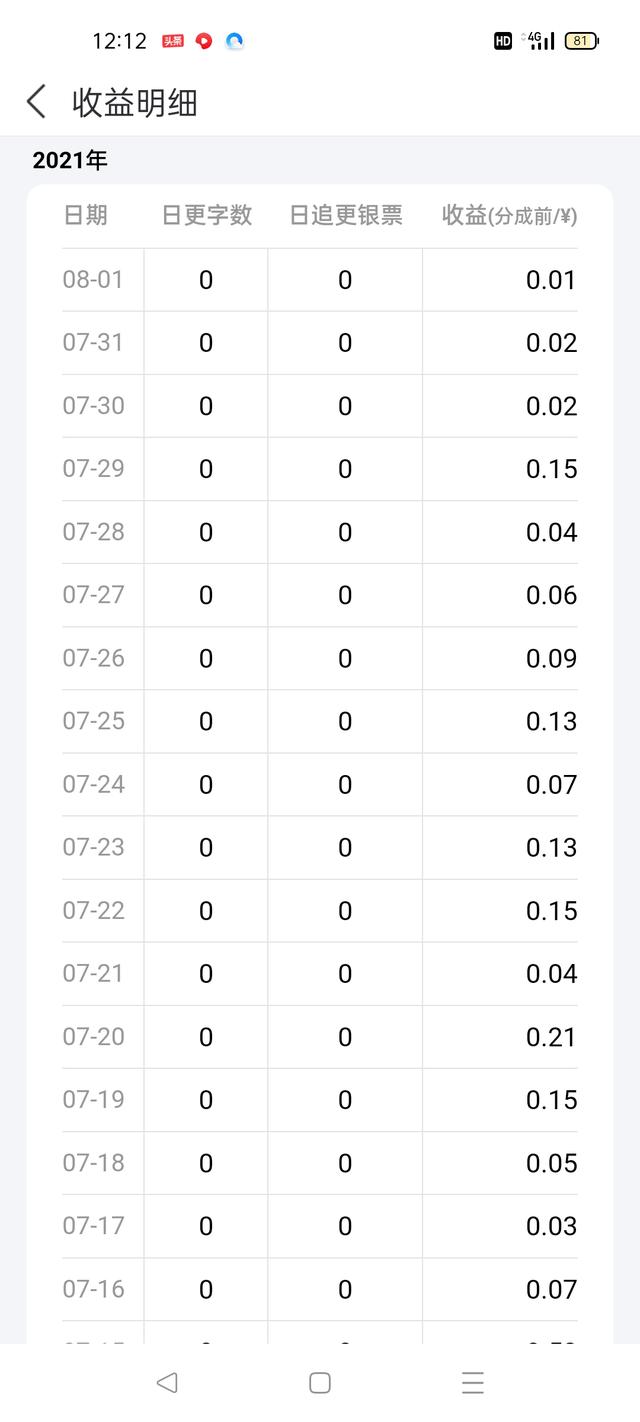This screenshot has height=1422, width=640.
Task: Tap the system back navigation button
Action: 167,1382
